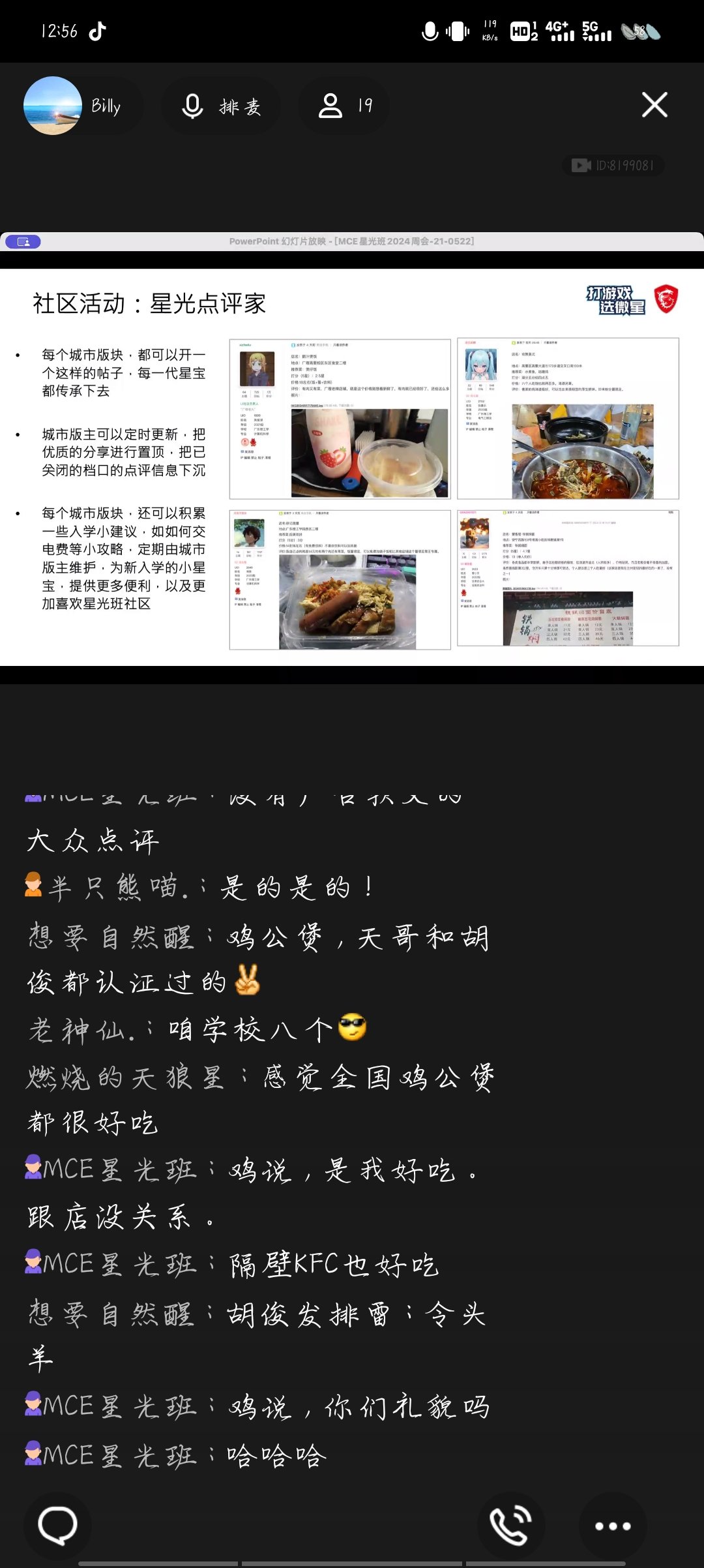Tap 排麦 to queue for the mic

tap(222, 106)
